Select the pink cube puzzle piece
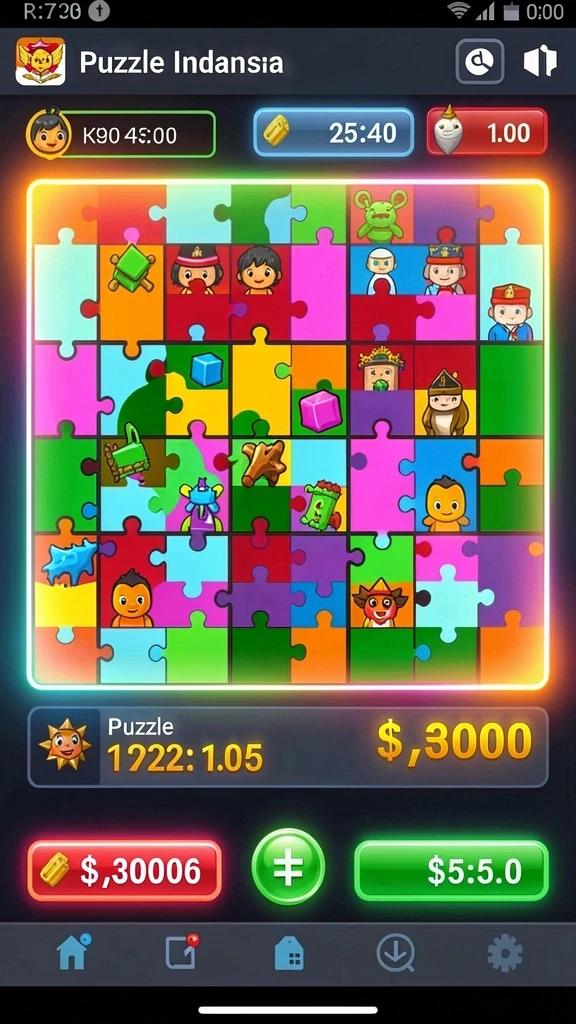The width and height of the screenshot is (576, 1024). pos(320,410)
